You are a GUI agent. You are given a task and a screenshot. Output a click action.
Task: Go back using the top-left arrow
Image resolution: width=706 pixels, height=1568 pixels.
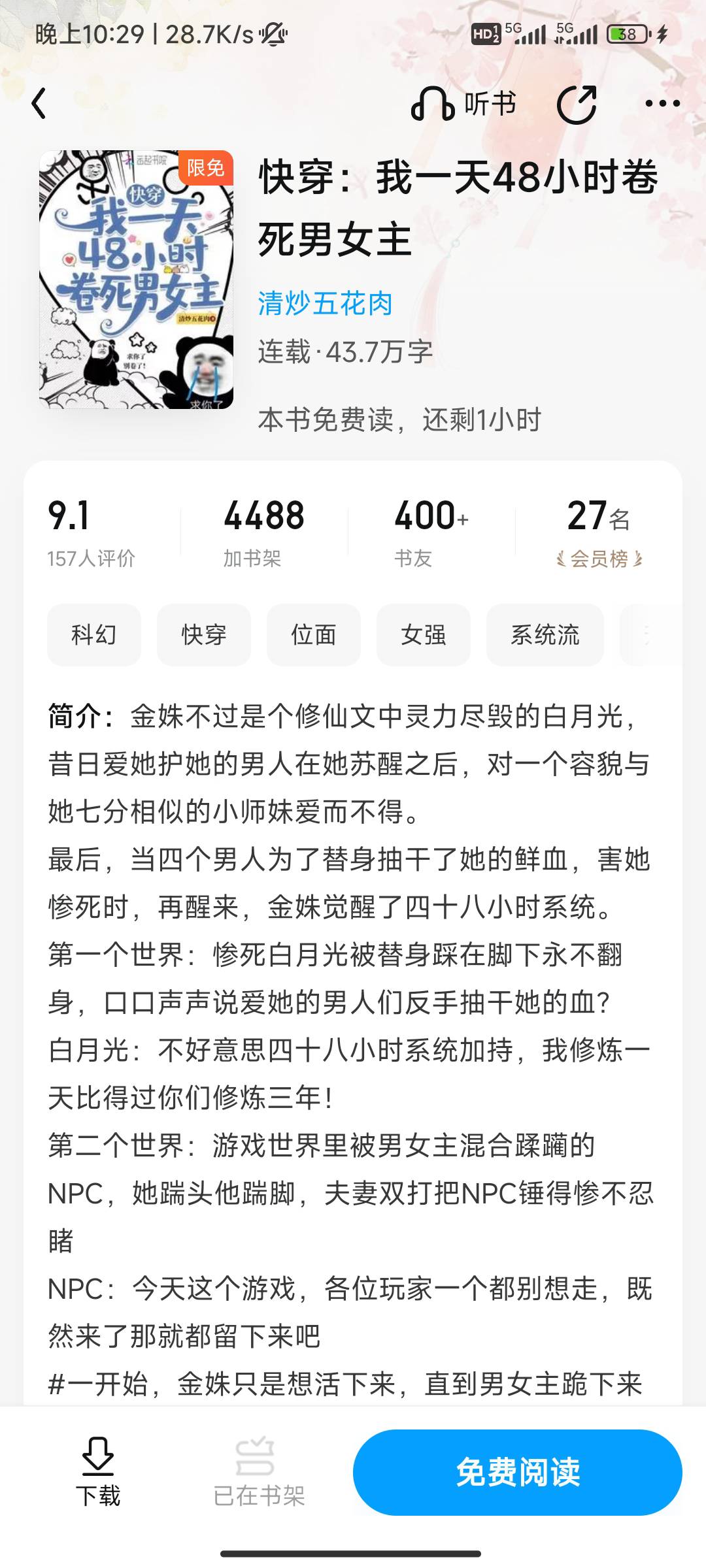39,104
